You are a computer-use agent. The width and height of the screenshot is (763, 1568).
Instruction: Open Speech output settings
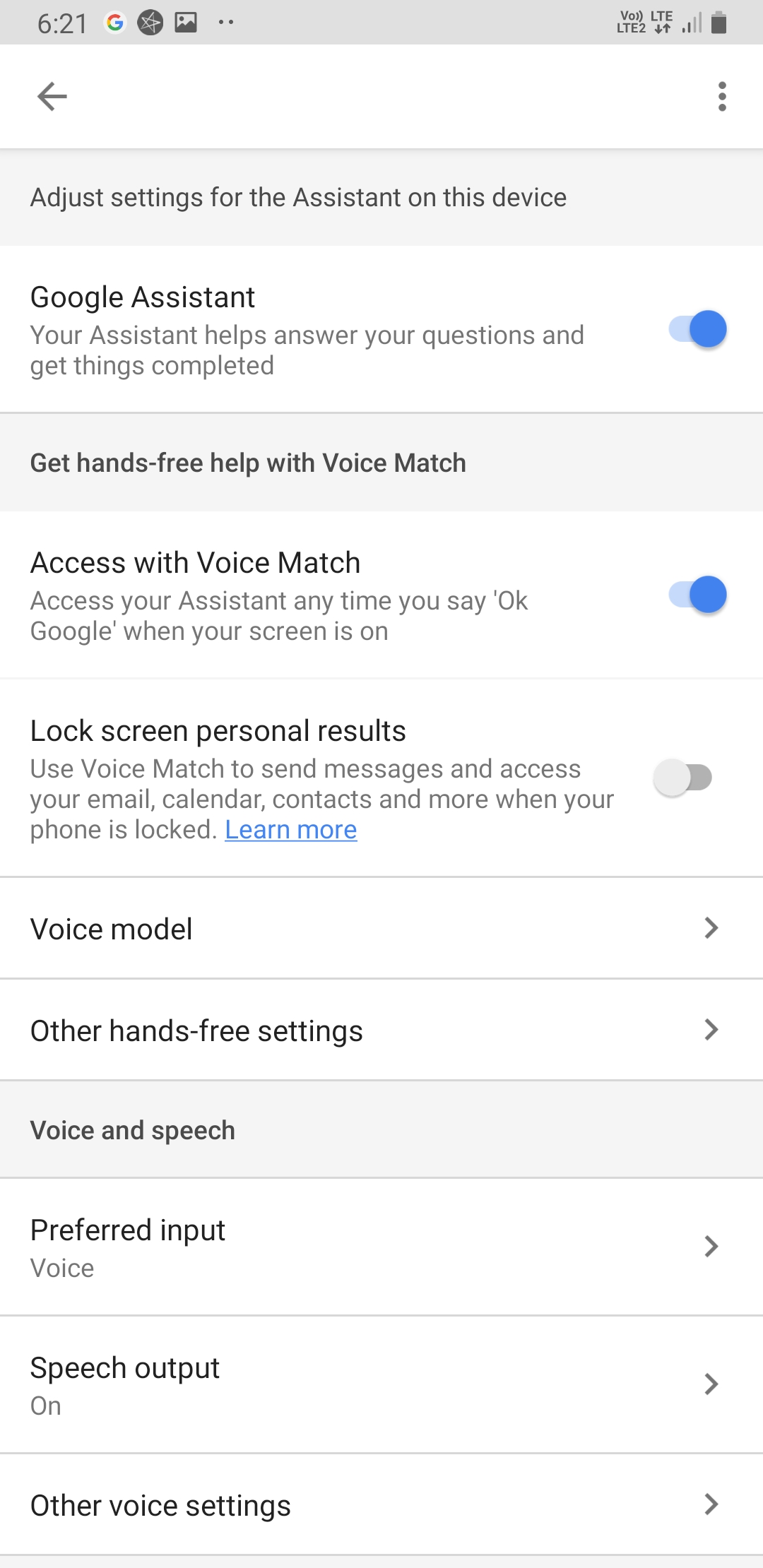coord(381,1384)
